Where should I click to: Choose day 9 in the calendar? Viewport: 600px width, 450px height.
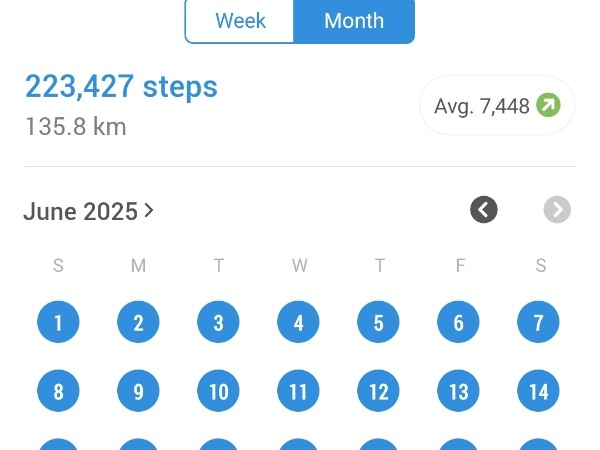tap(138, 392)
